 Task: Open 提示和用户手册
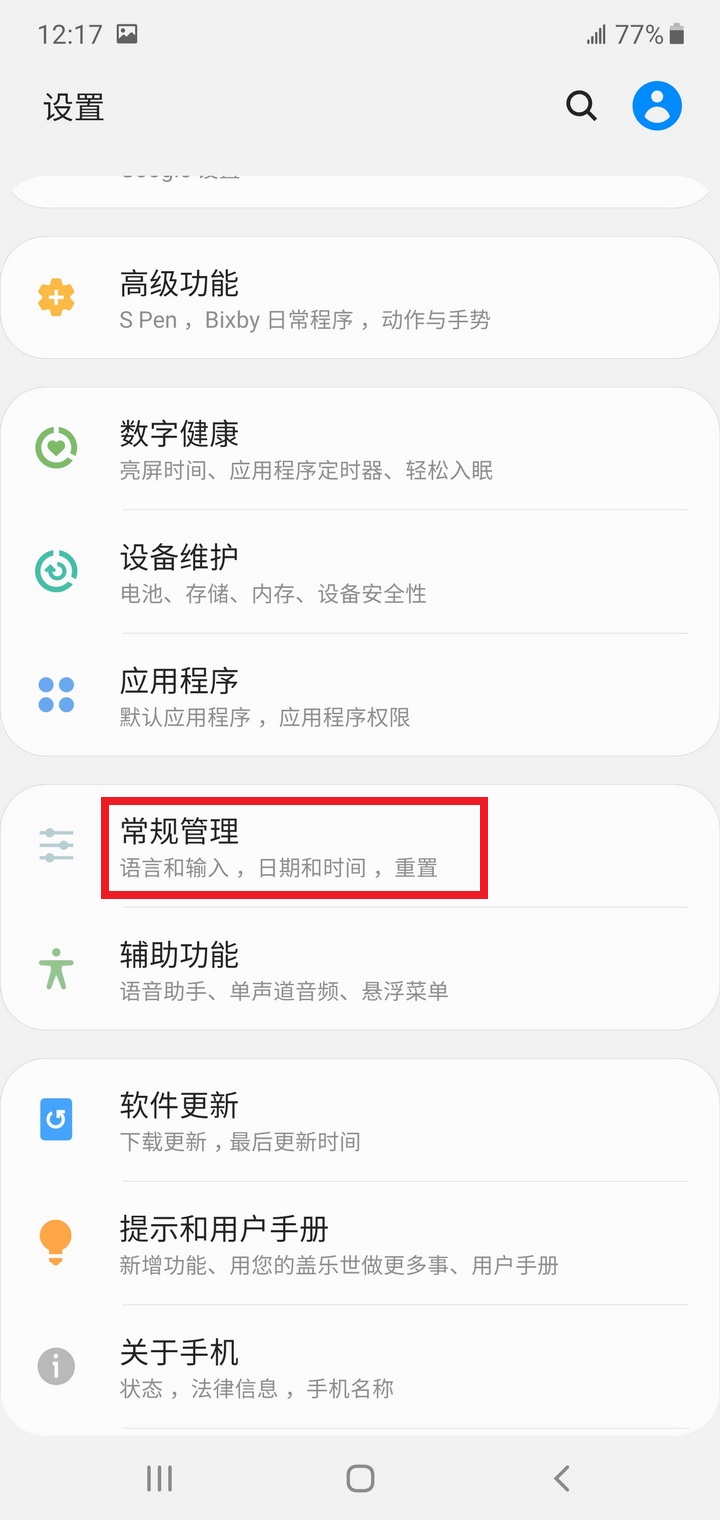(360, 1244)
